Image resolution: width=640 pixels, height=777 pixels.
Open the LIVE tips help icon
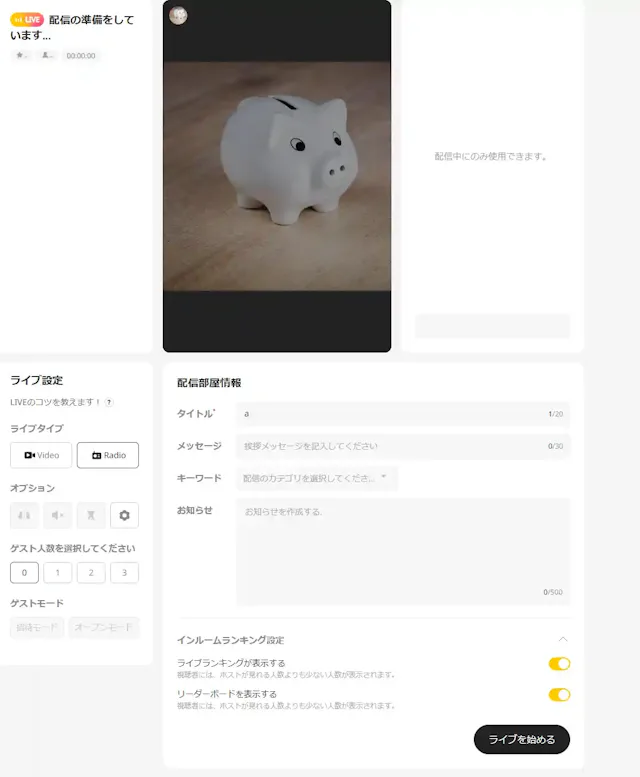coord(108,402)
